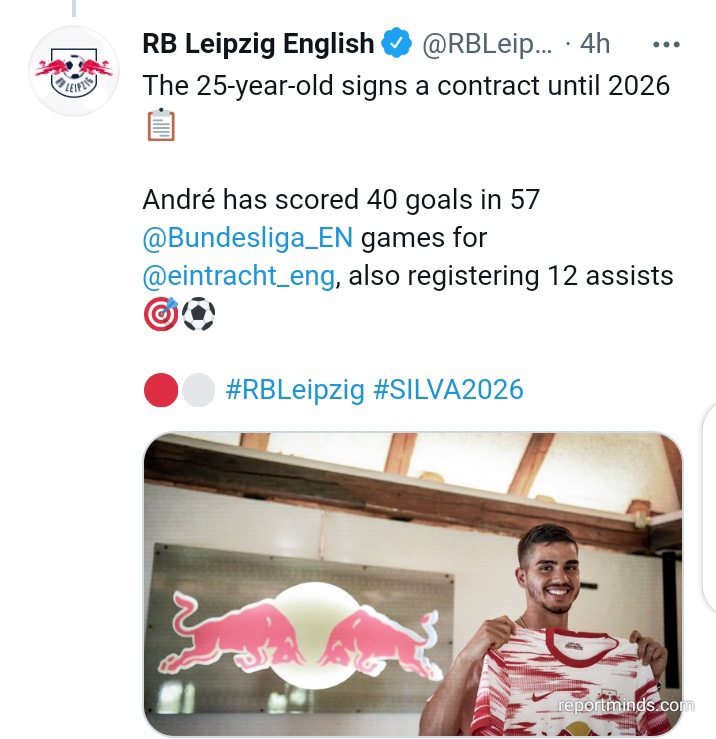Open the @Bundesliga_EN mention

(247, 239)
